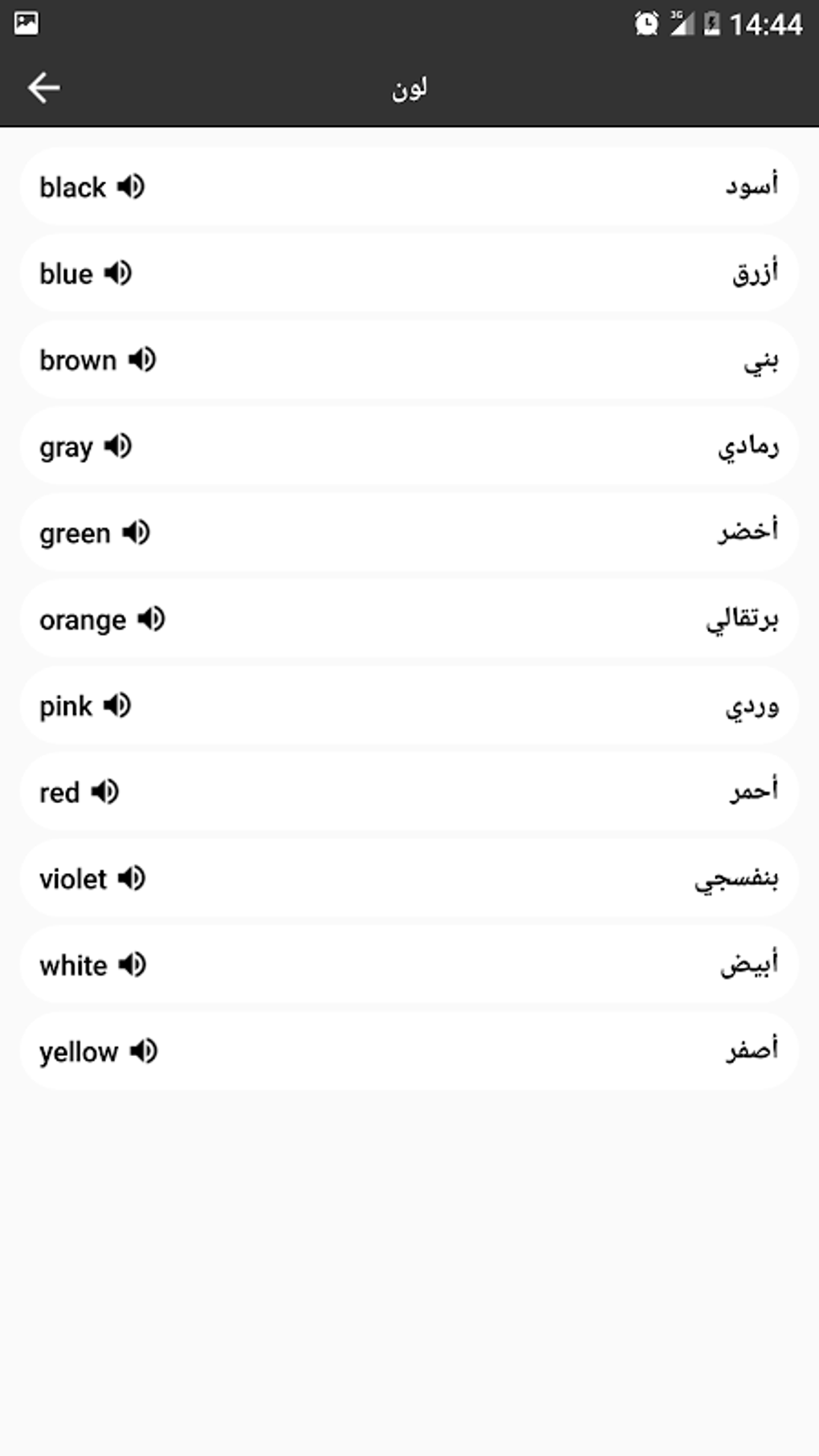Play audio for yellow
Image resolution: width=819 pixels, height=1456 pixels.
(144, 1050)
